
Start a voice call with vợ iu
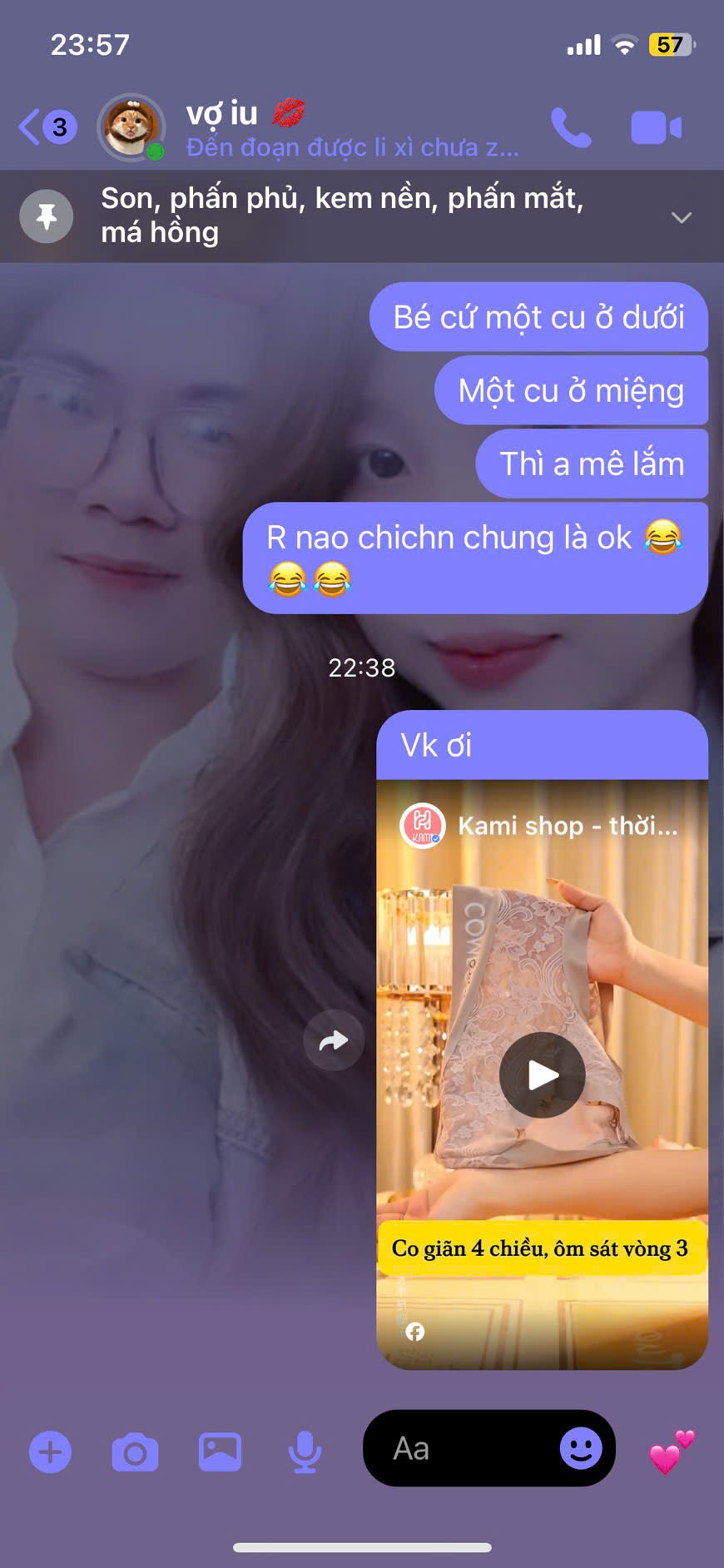pos(571,128)
